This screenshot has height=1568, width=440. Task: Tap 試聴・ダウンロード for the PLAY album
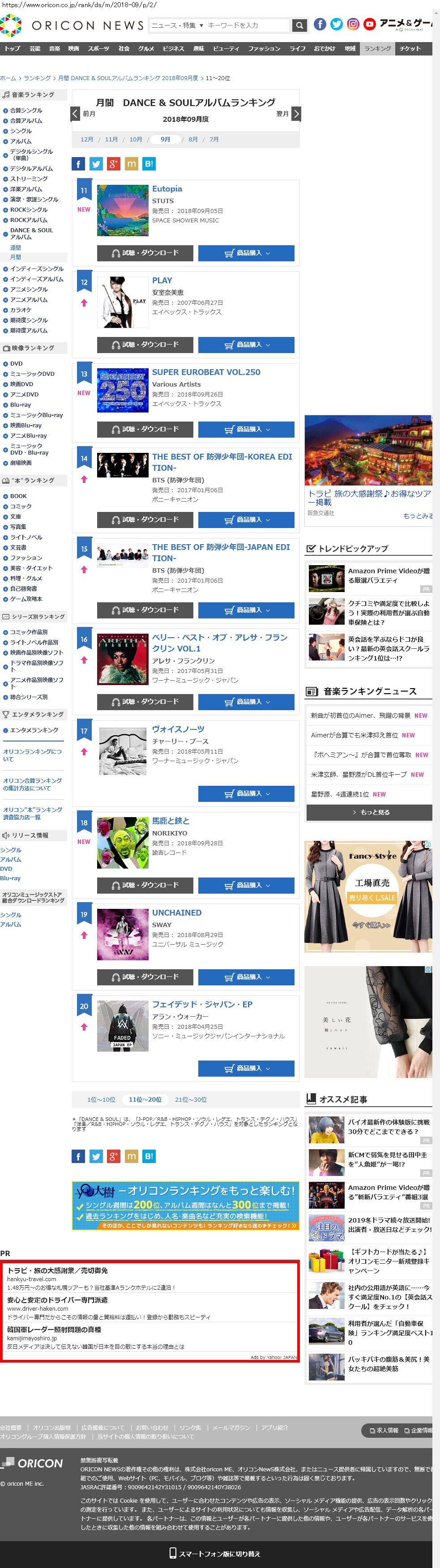tap(145, 345)
